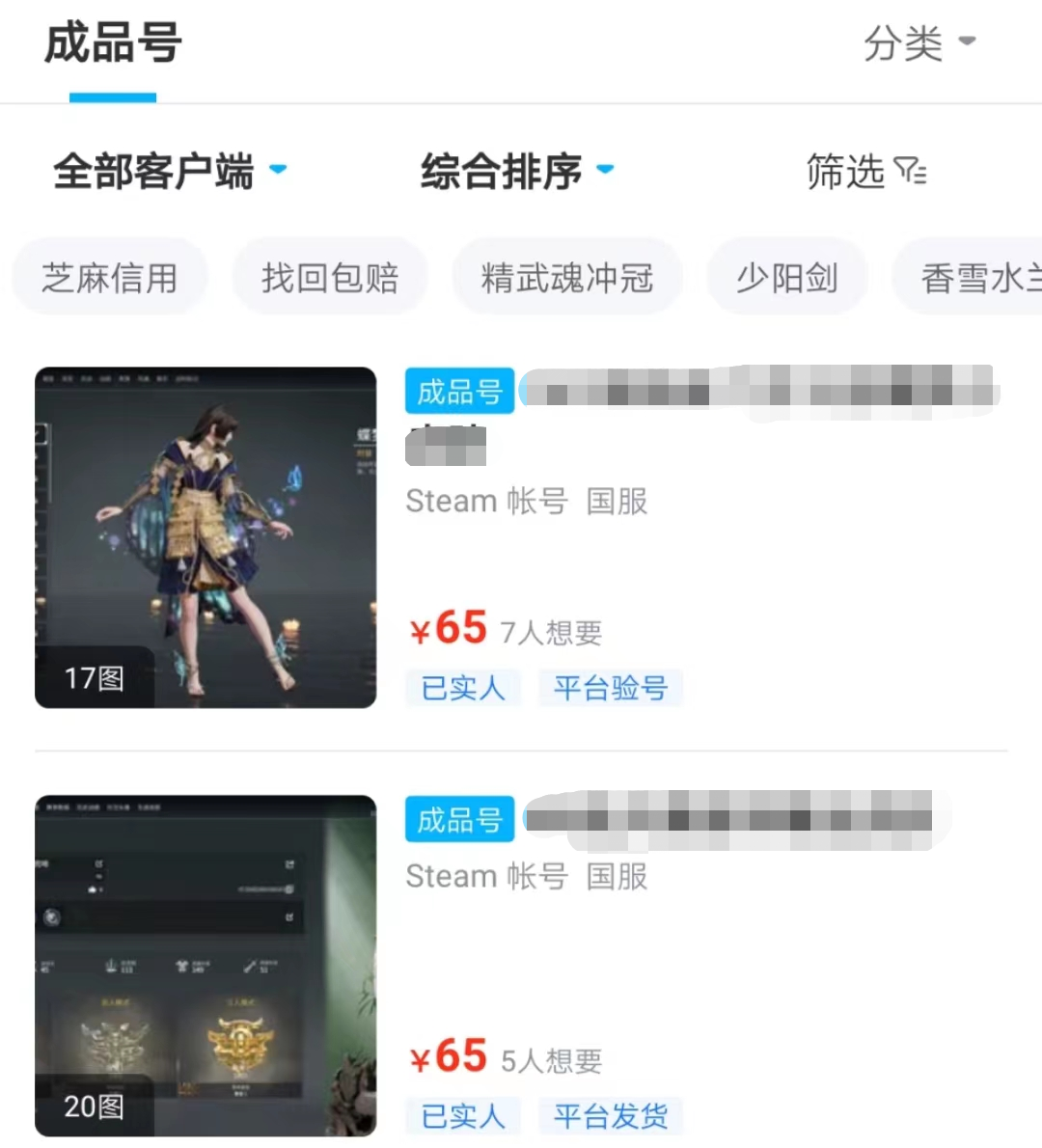
Task: Apply the 找回包赔 chip
Action: coord(330,278)
